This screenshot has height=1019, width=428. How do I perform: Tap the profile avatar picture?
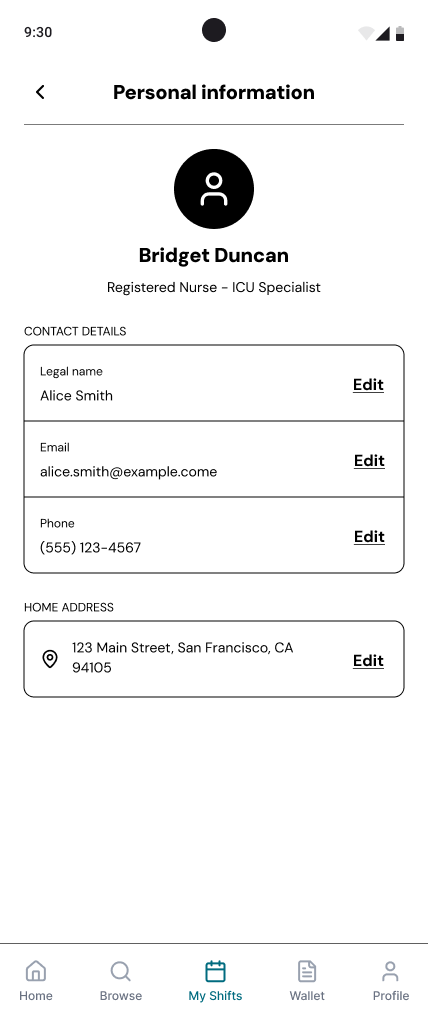tap(214, 189)
